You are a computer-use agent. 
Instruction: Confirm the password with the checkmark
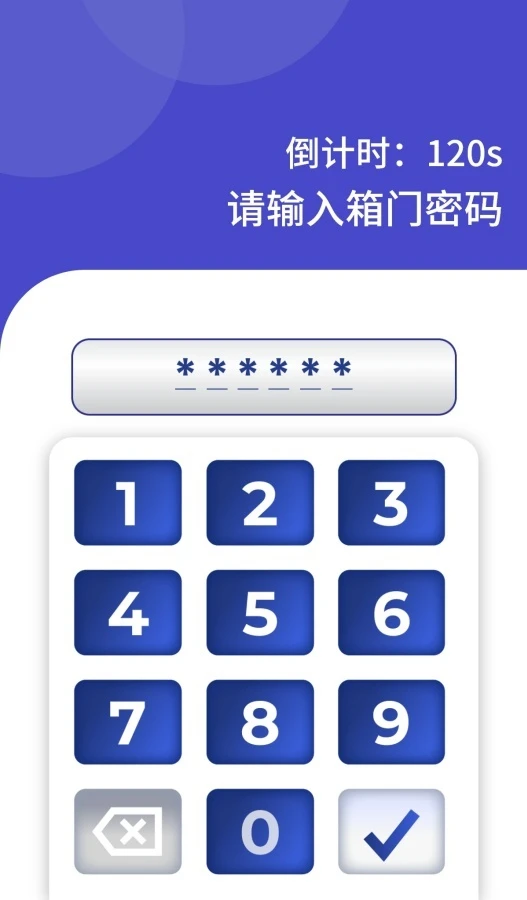[392, 831]
